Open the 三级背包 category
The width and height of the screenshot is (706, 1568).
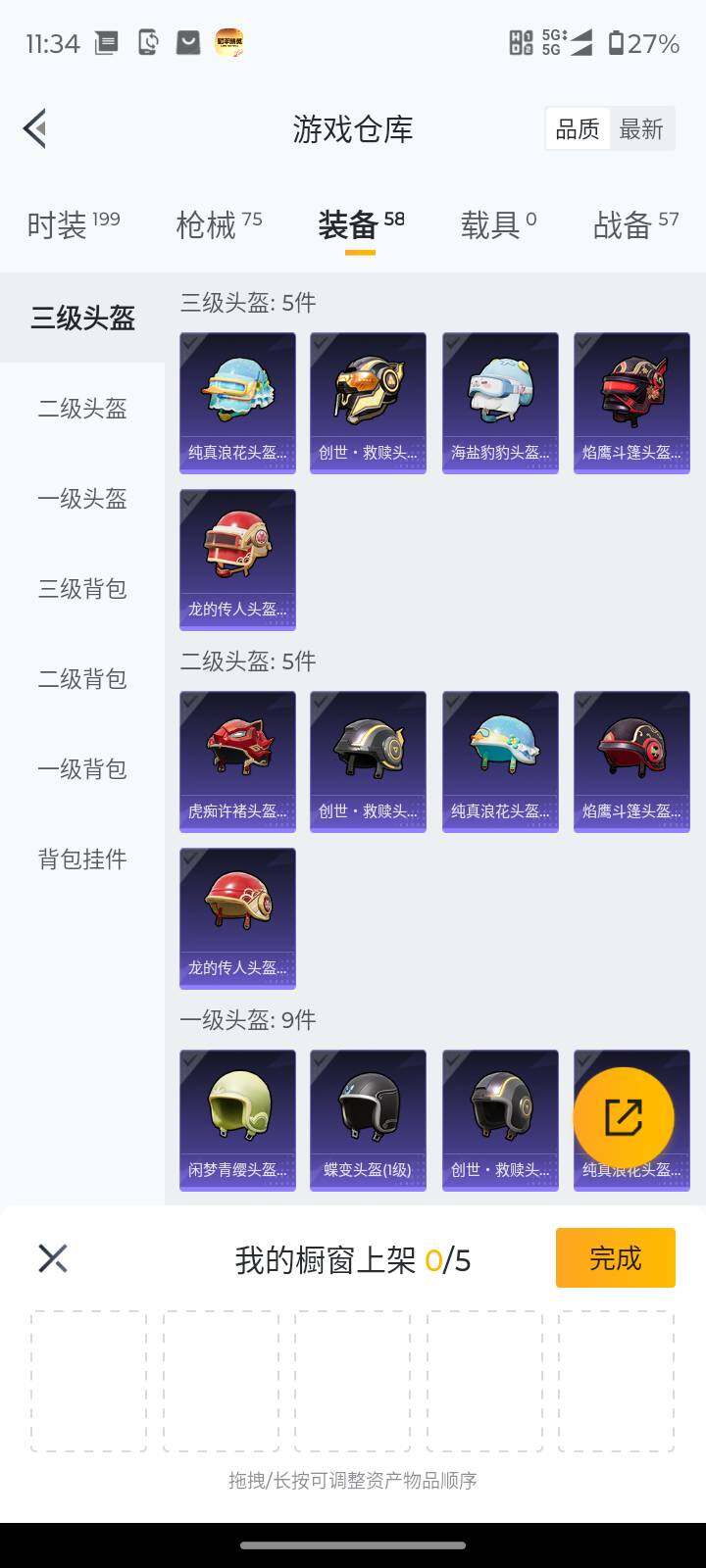click(80, 589)
